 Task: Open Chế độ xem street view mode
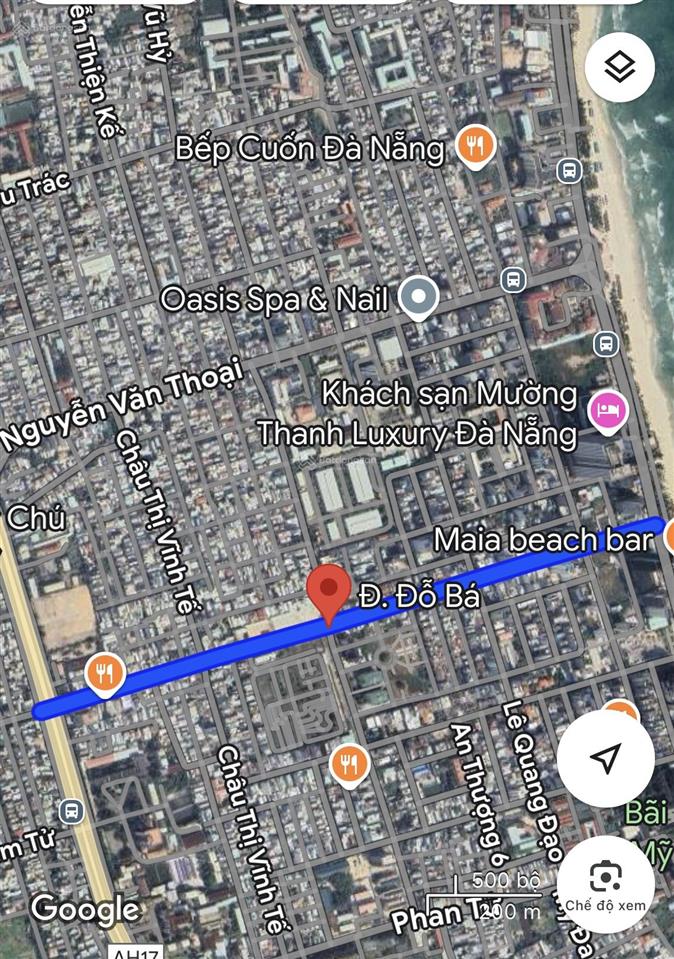[605, 884]
